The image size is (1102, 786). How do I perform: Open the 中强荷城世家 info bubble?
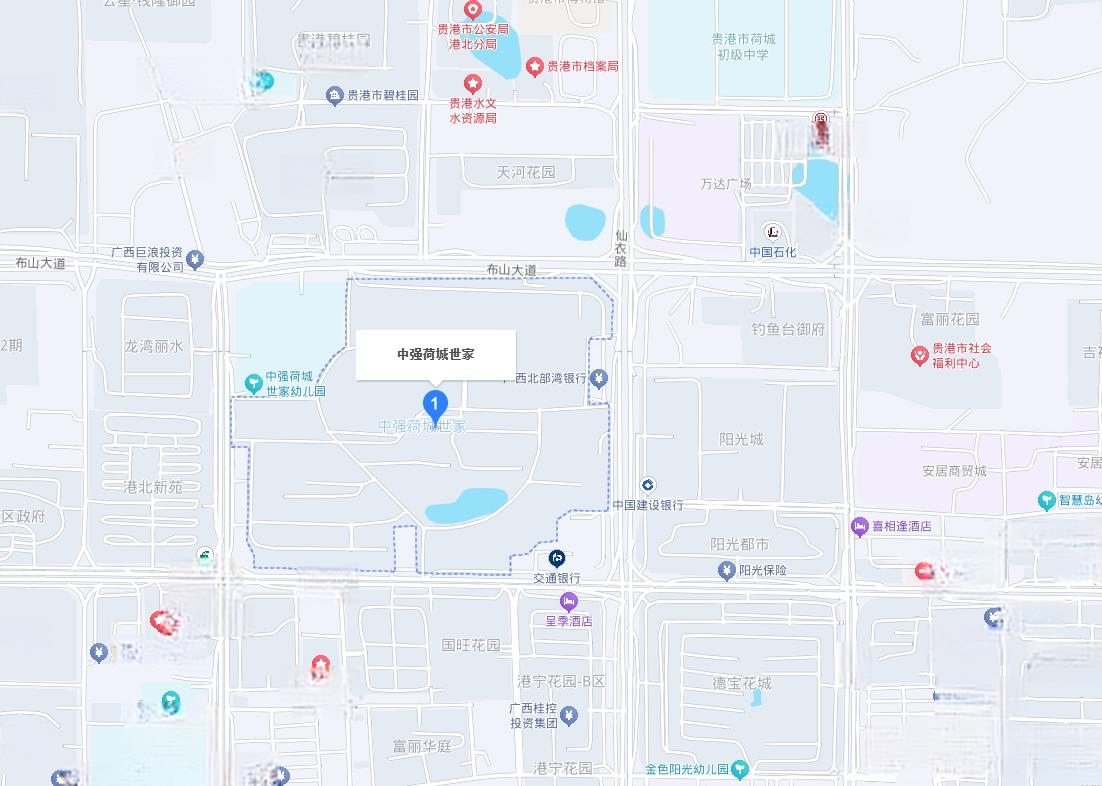click(435, 354)
